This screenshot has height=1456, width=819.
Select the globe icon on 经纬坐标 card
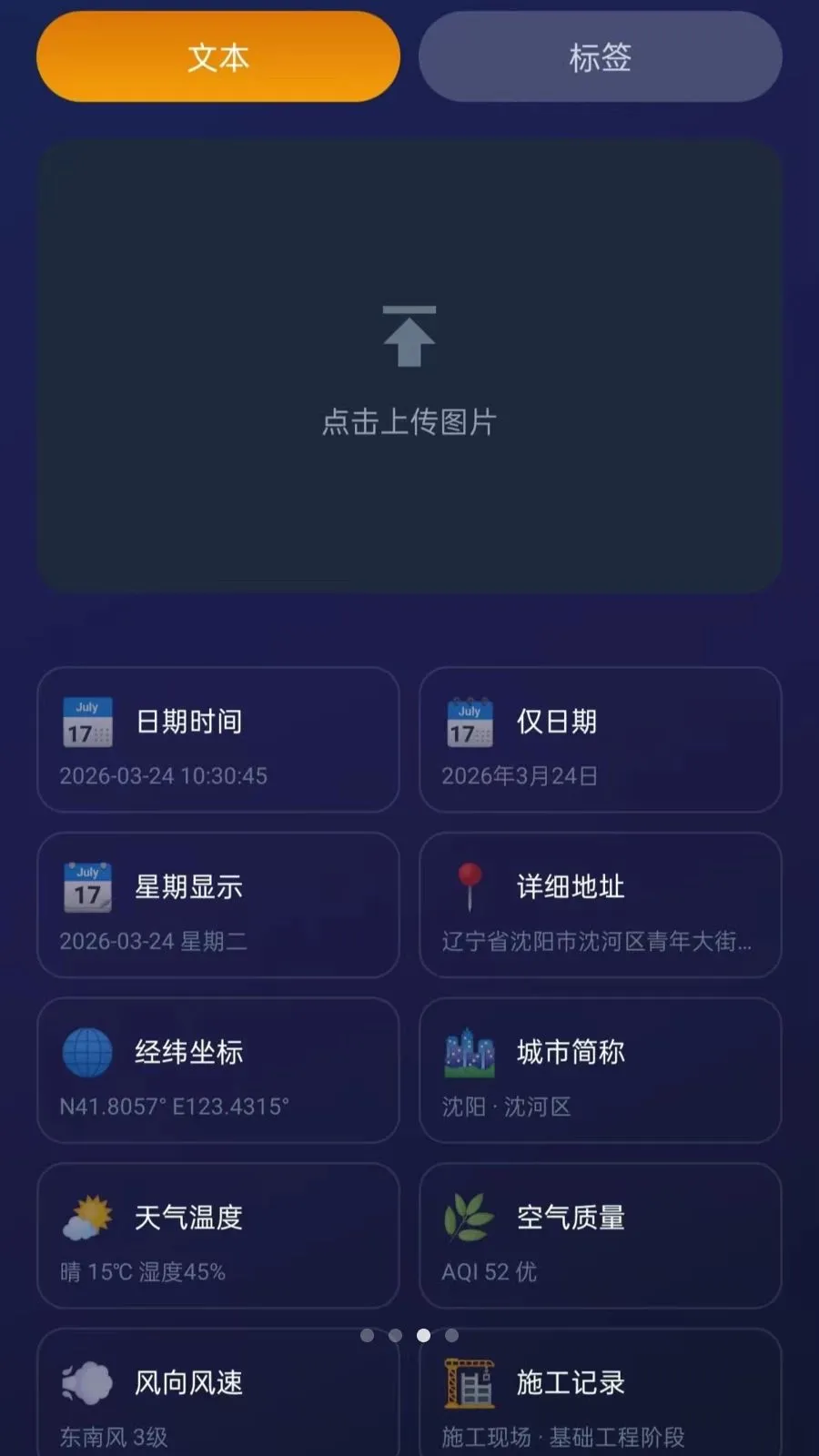[86, 1052]
